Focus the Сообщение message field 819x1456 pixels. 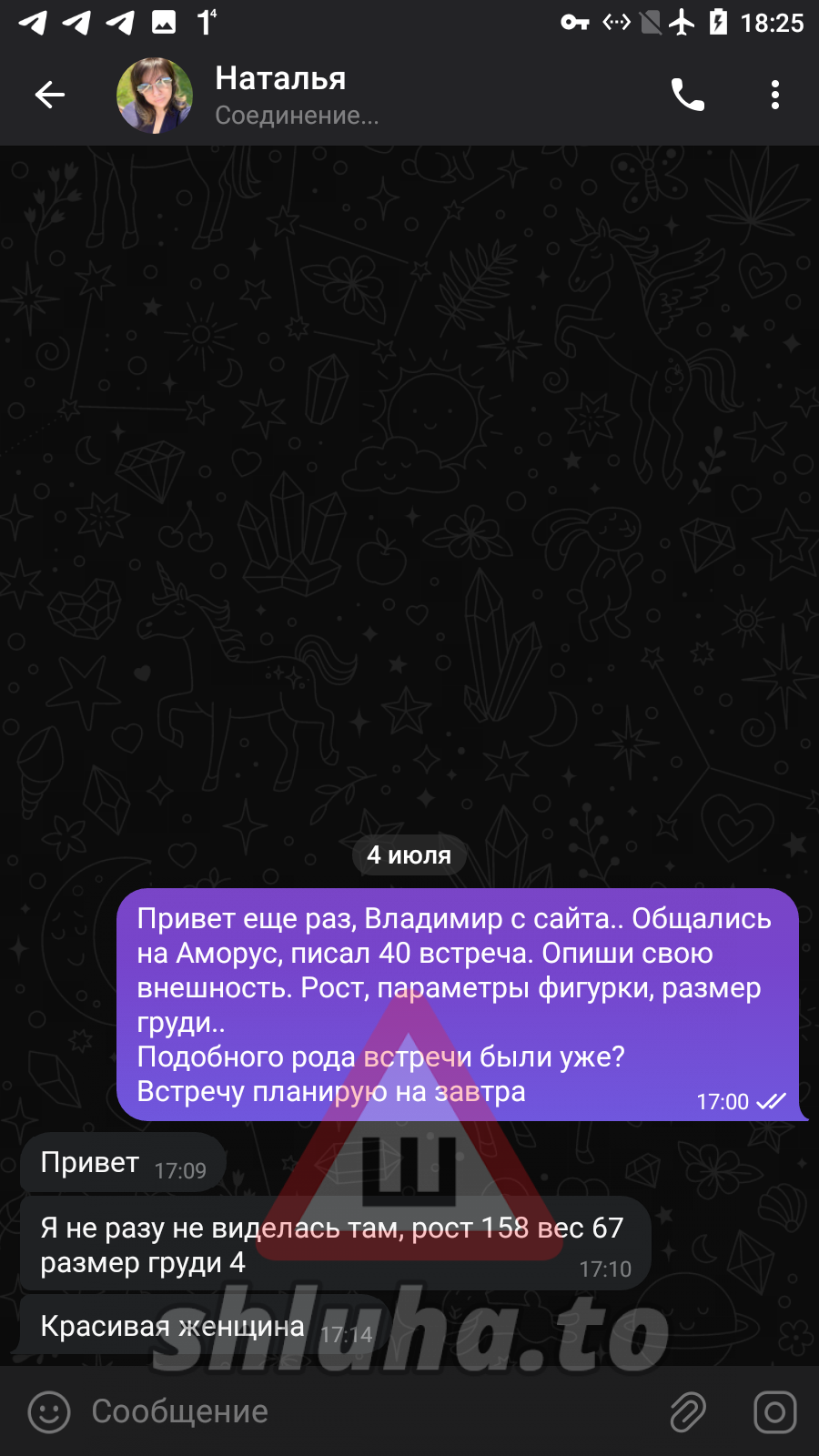(x=364, y=1412)
